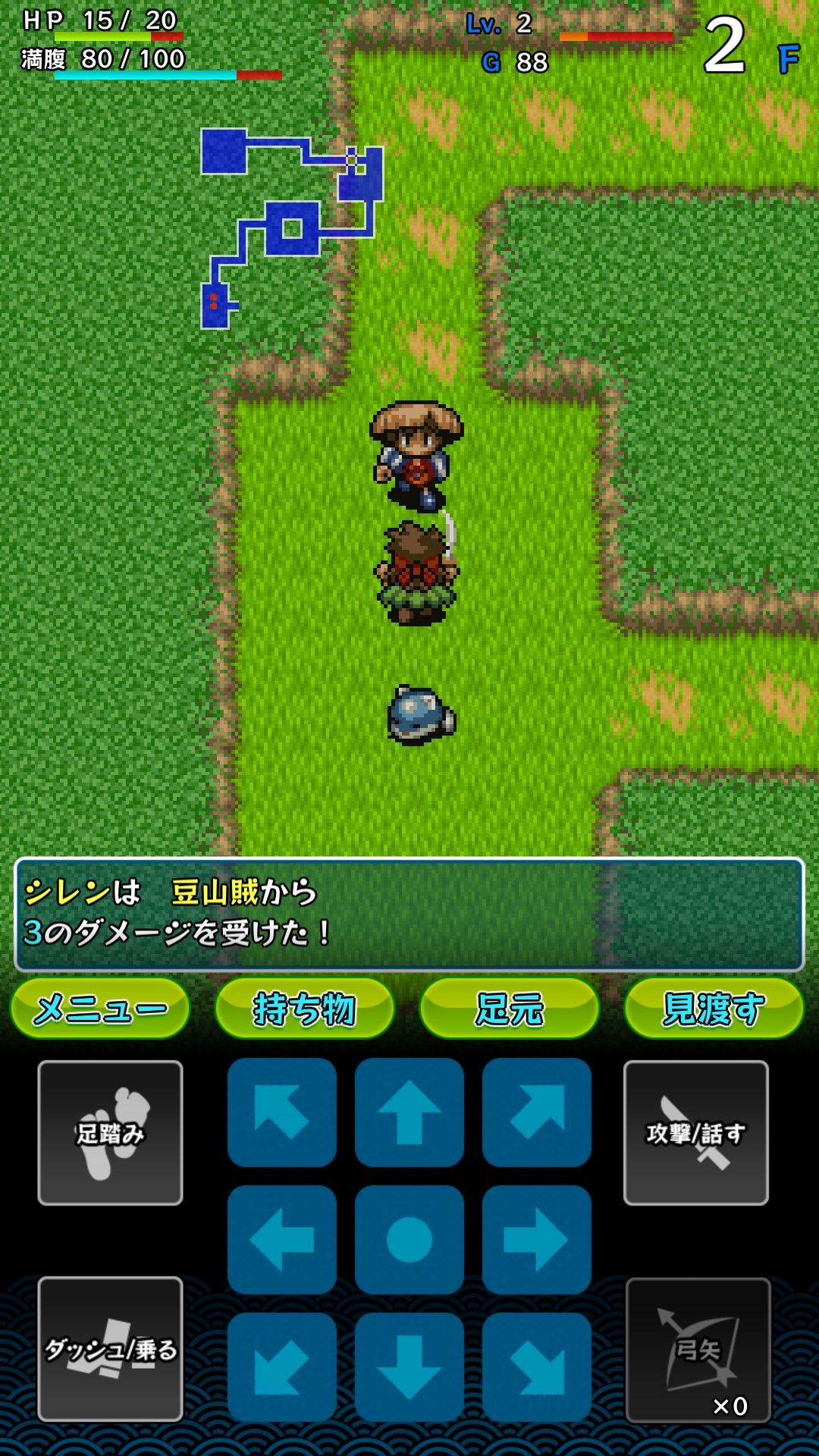Open the 持ち物 inventory
The width and height of the screenshot is (819, 1456).
coord(305,1009)
